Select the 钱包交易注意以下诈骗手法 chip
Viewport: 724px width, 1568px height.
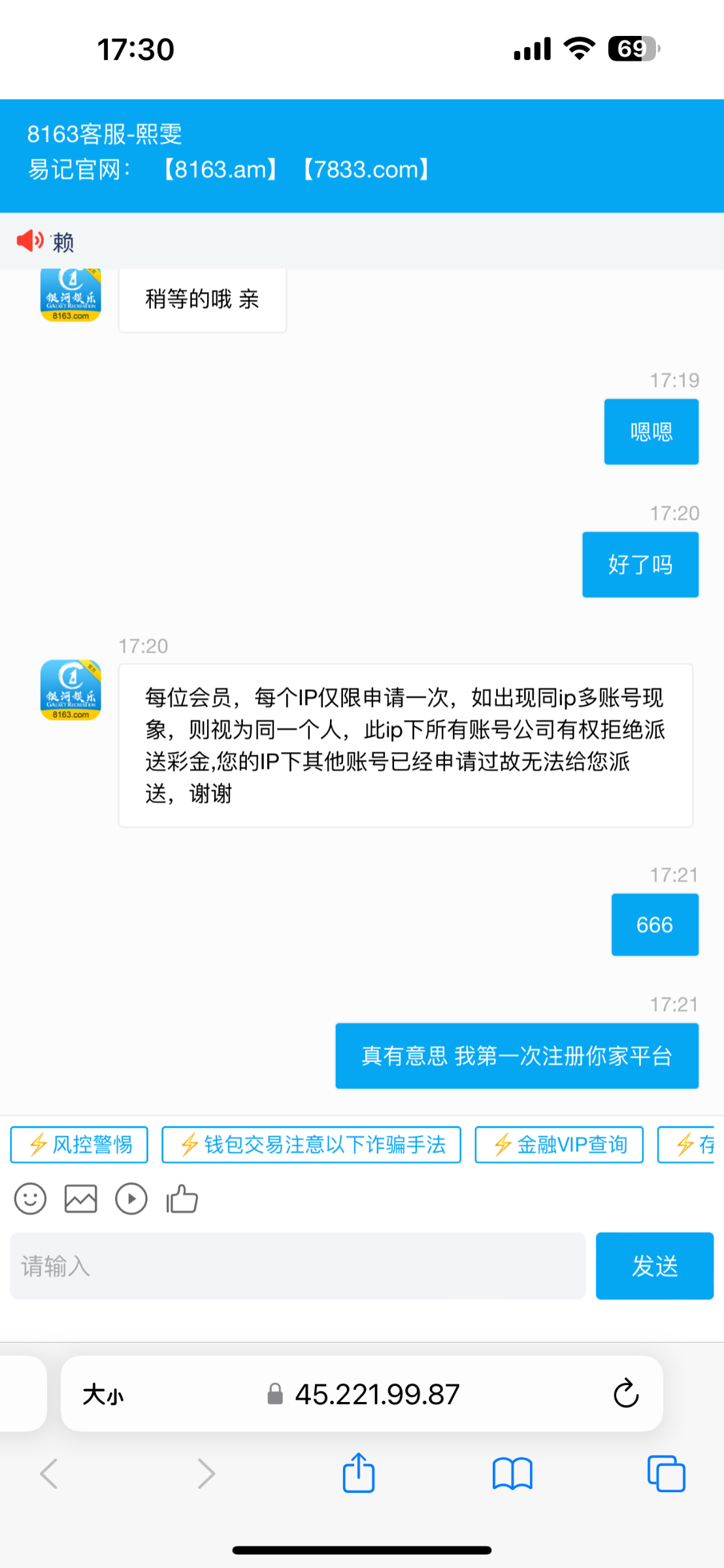311,1145
